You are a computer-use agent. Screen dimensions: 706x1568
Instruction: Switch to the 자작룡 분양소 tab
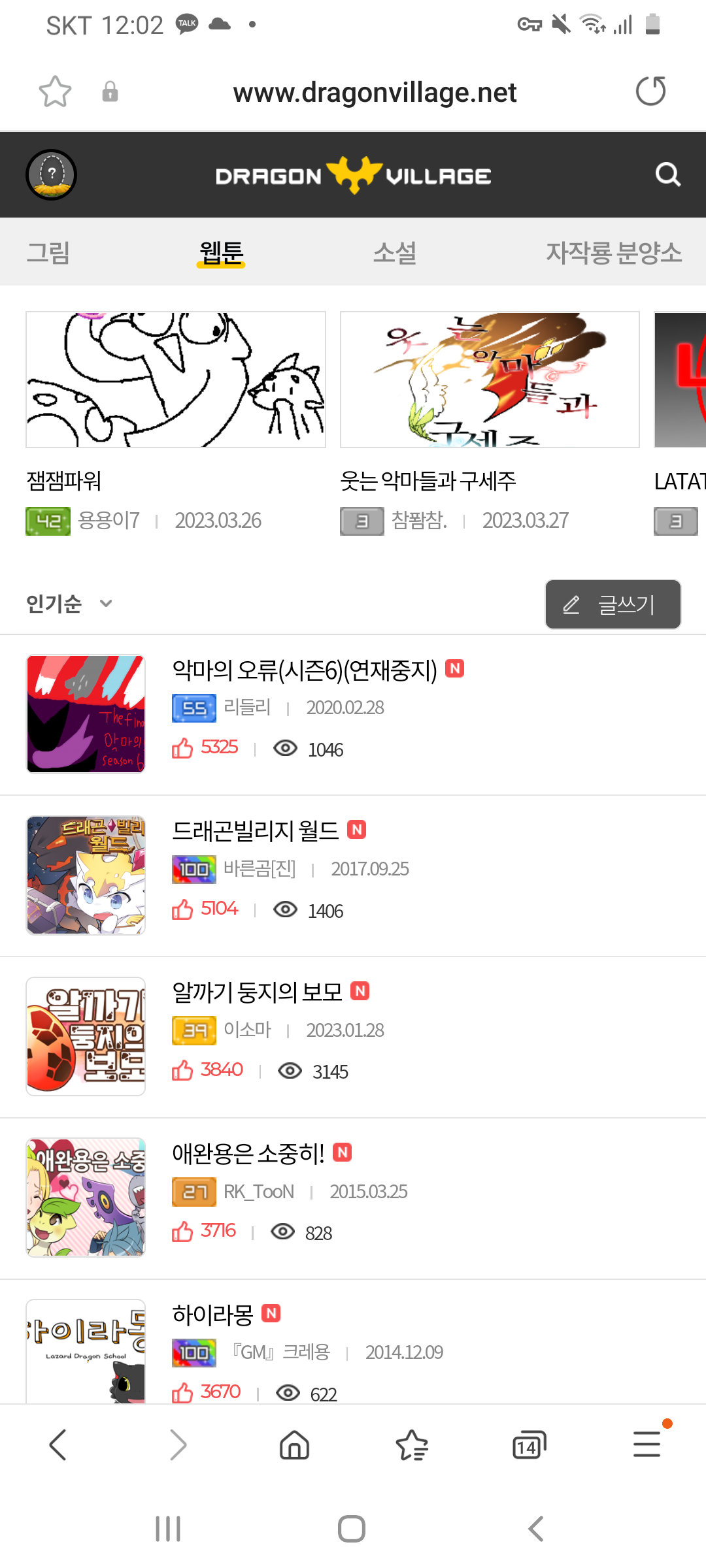(613, 252)
